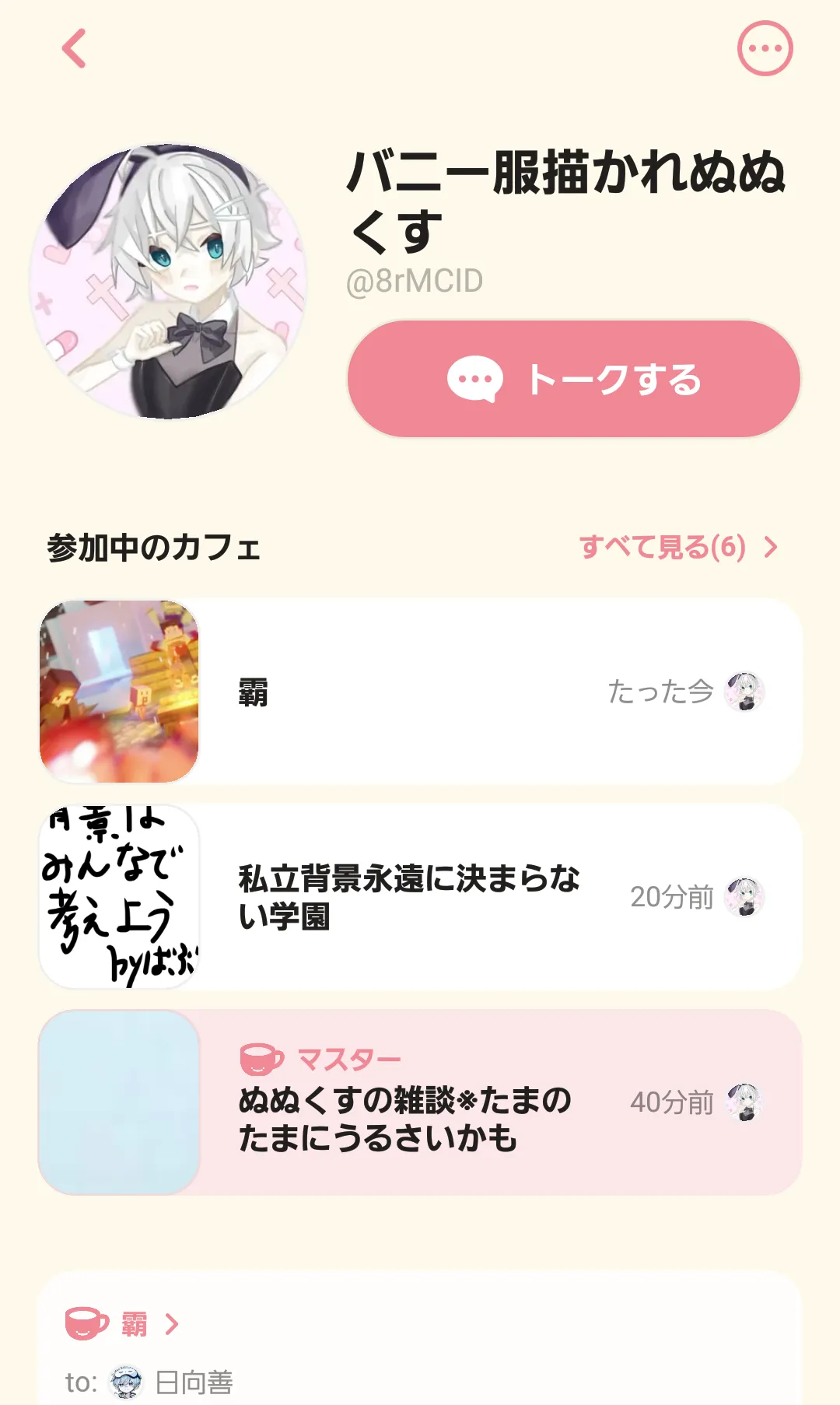The image size is (840, 1405).
Task: View all cafes via すべて見る(6)
Action: point(677,547)
